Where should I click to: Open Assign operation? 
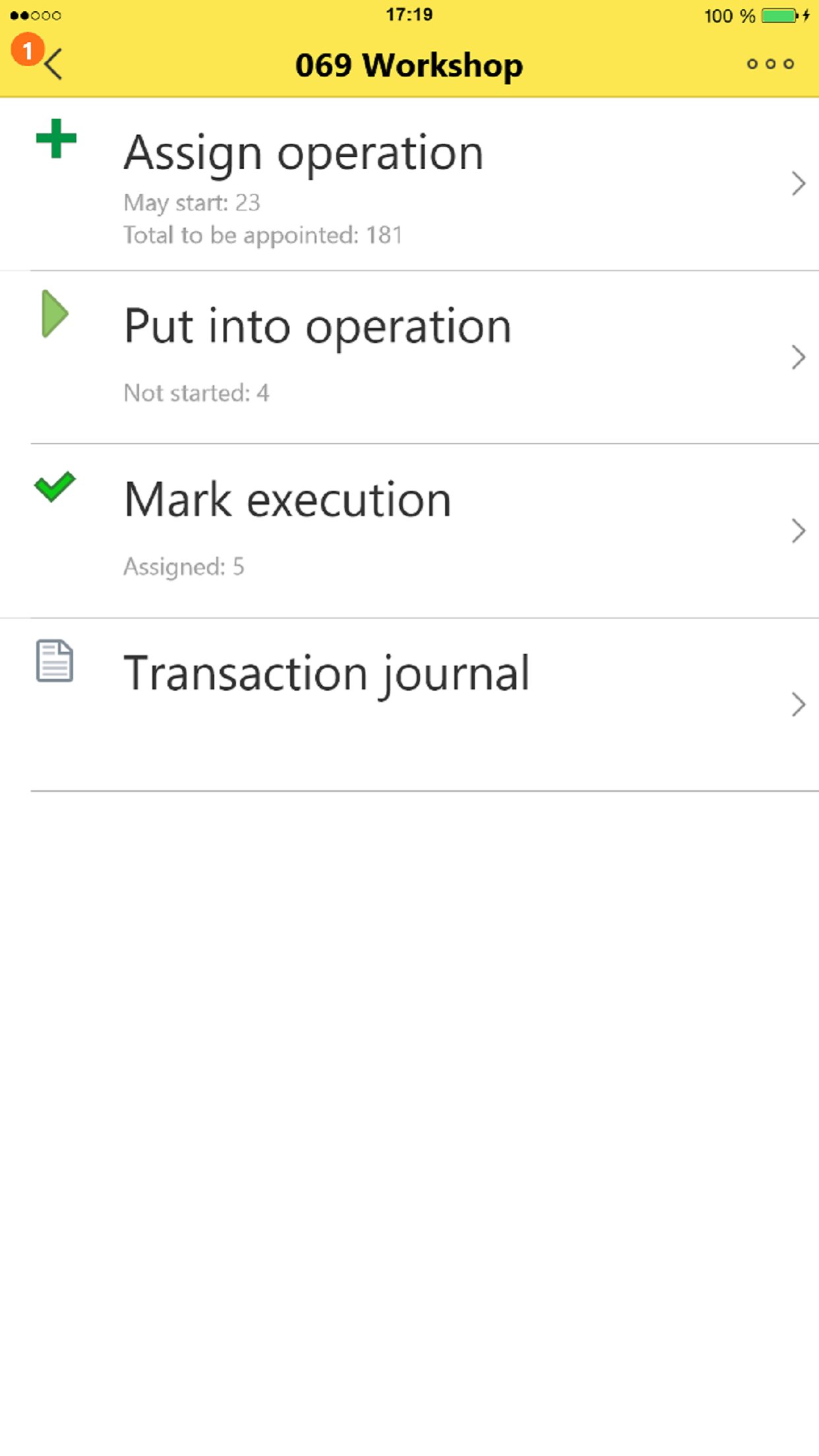click(409, 183)
